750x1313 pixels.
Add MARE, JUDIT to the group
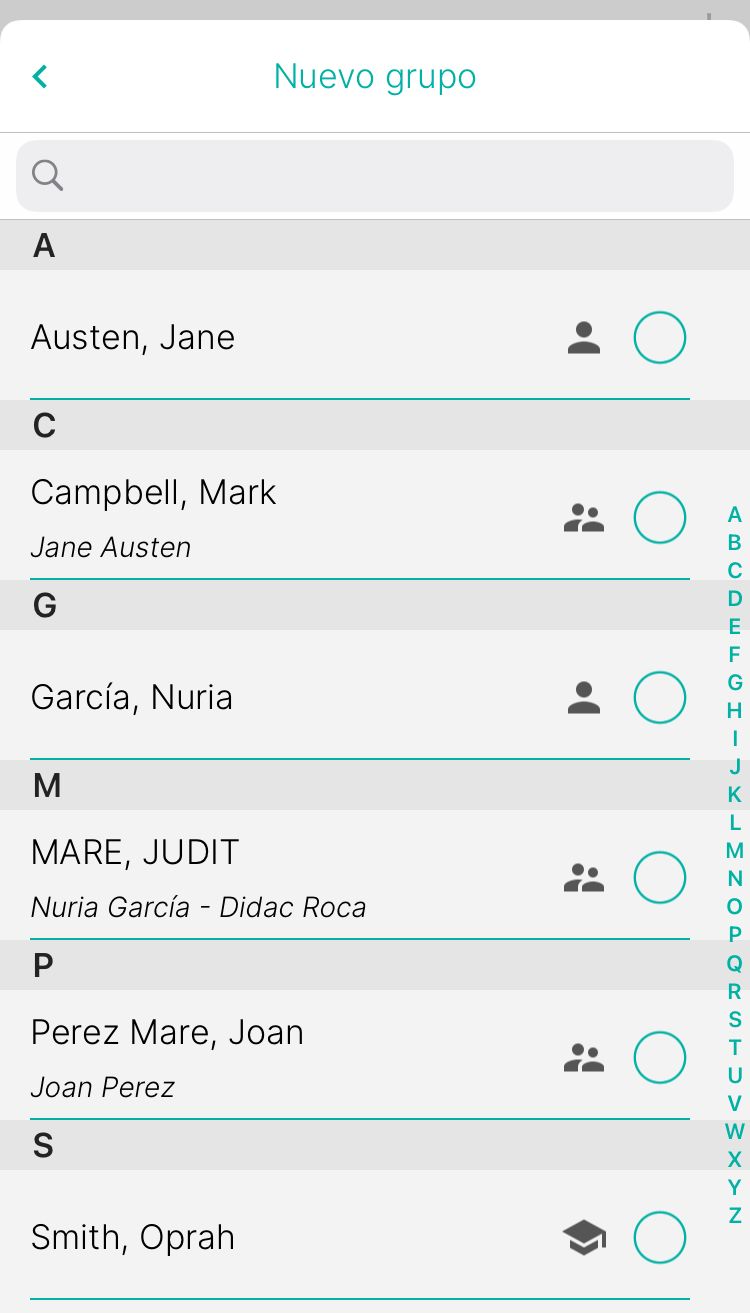[x=660, y=877]
